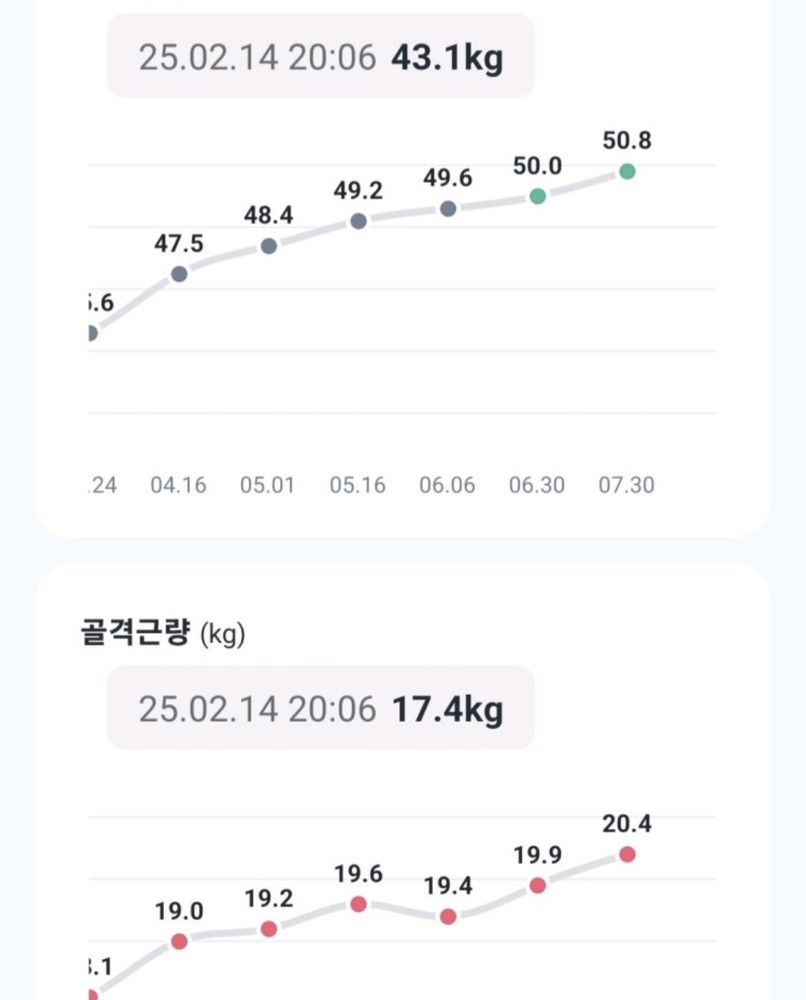Select the 47.5 data point dated 04.16
Viewport: 806px width, 1000px height.
(179, 273)
